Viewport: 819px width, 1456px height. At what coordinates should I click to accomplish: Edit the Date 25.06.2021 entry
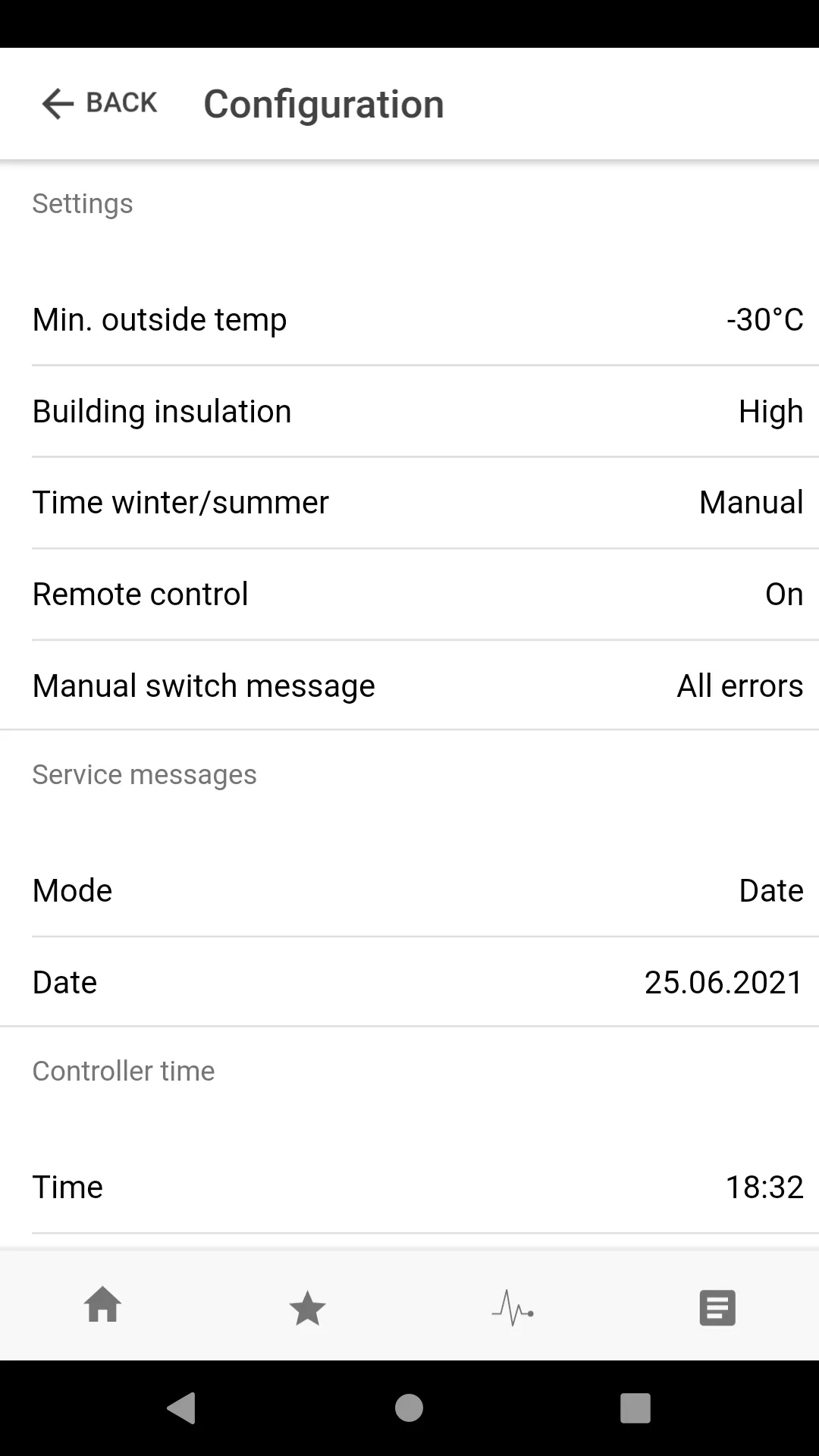pyautogui.click(x=409, y=981)
